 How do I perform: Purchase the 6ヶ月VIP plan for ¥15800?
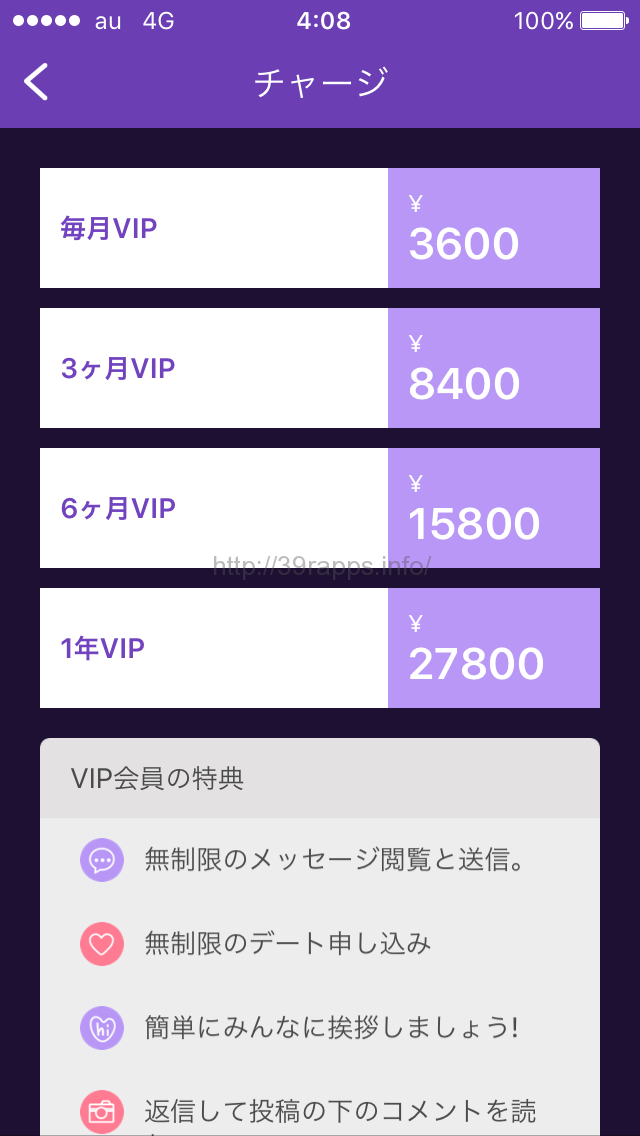pyautogui.click(x=320, y=508)
